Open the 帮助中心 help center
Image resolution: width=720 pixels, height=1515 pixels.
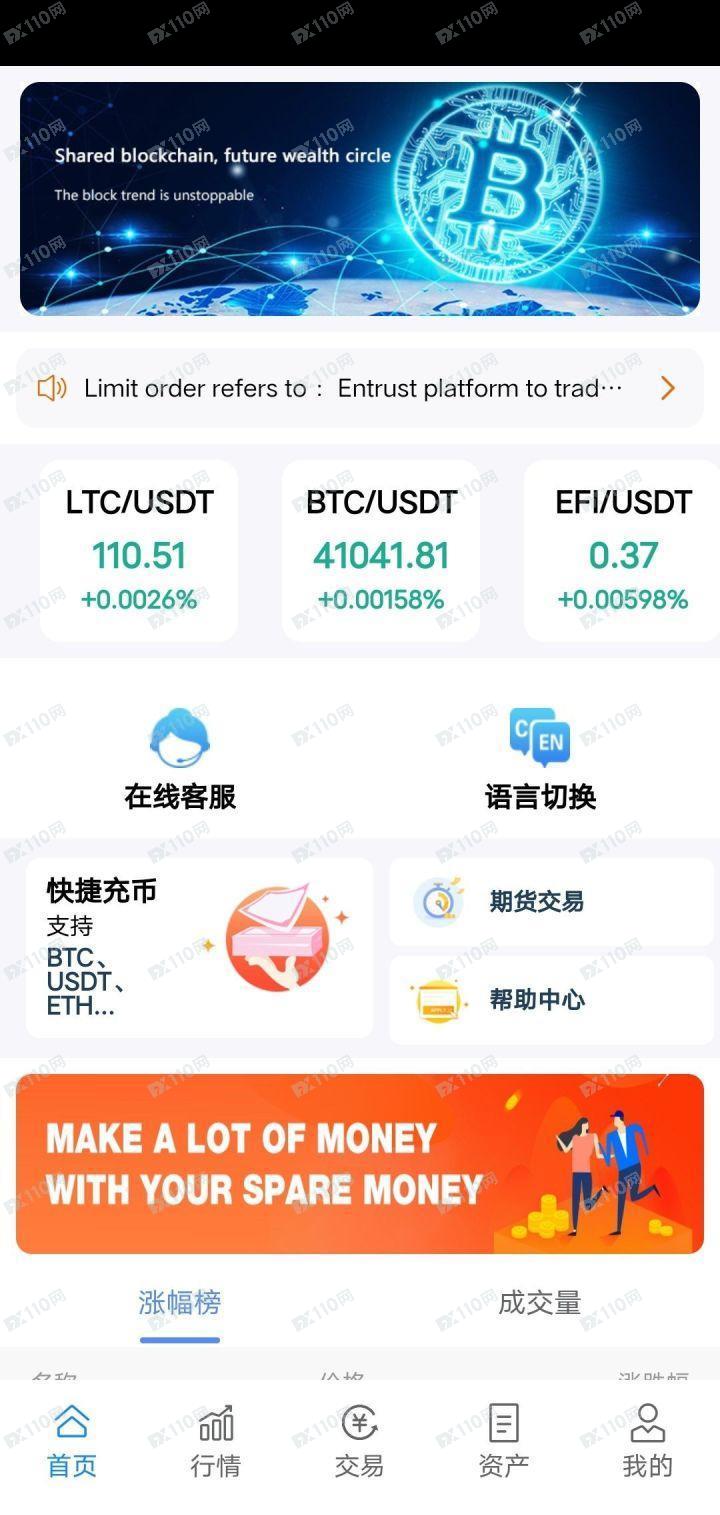click(551, 1000)
